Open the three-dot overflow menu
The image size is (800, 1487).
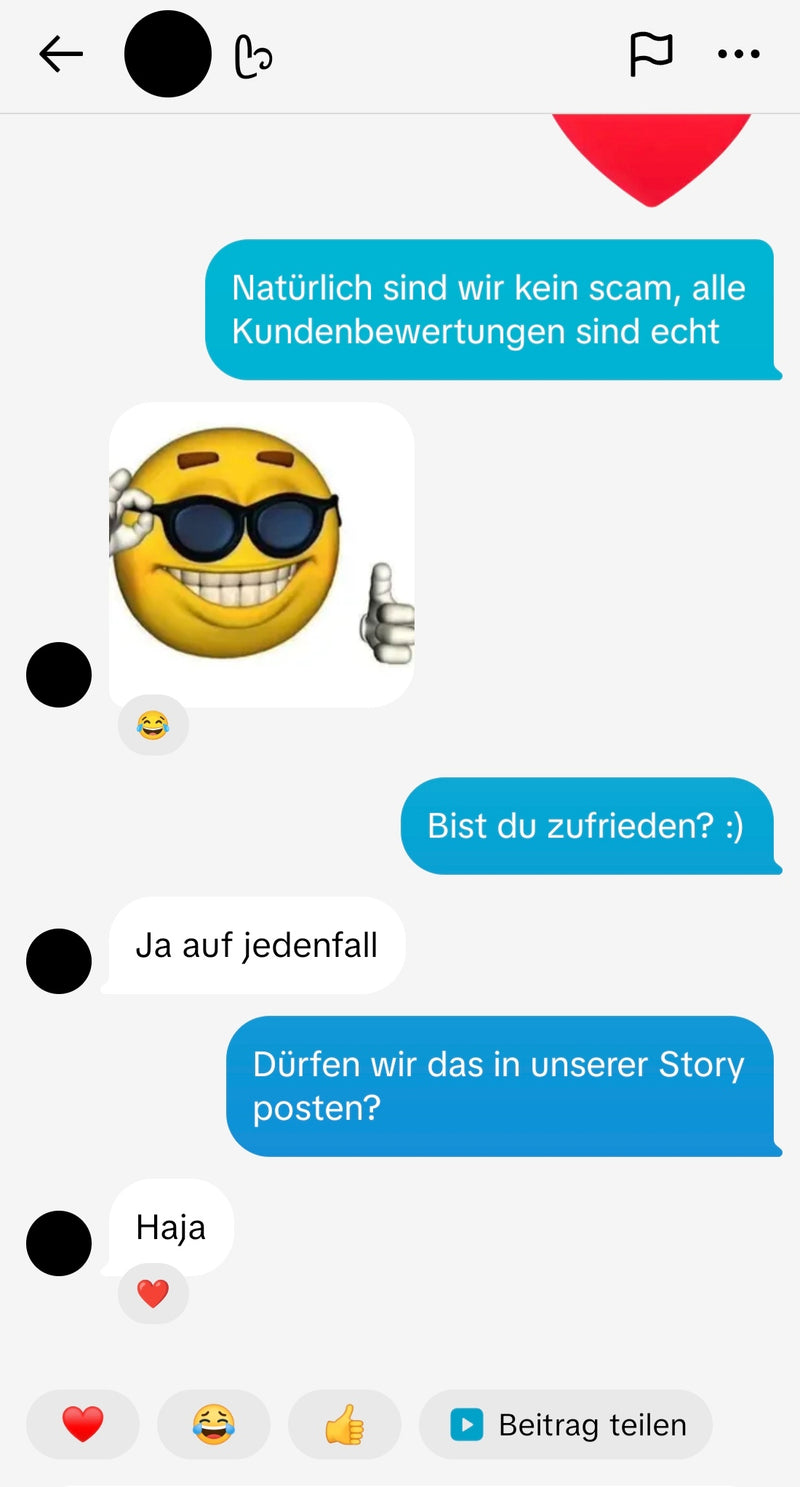pyautogui.click(x=739, y=54)
